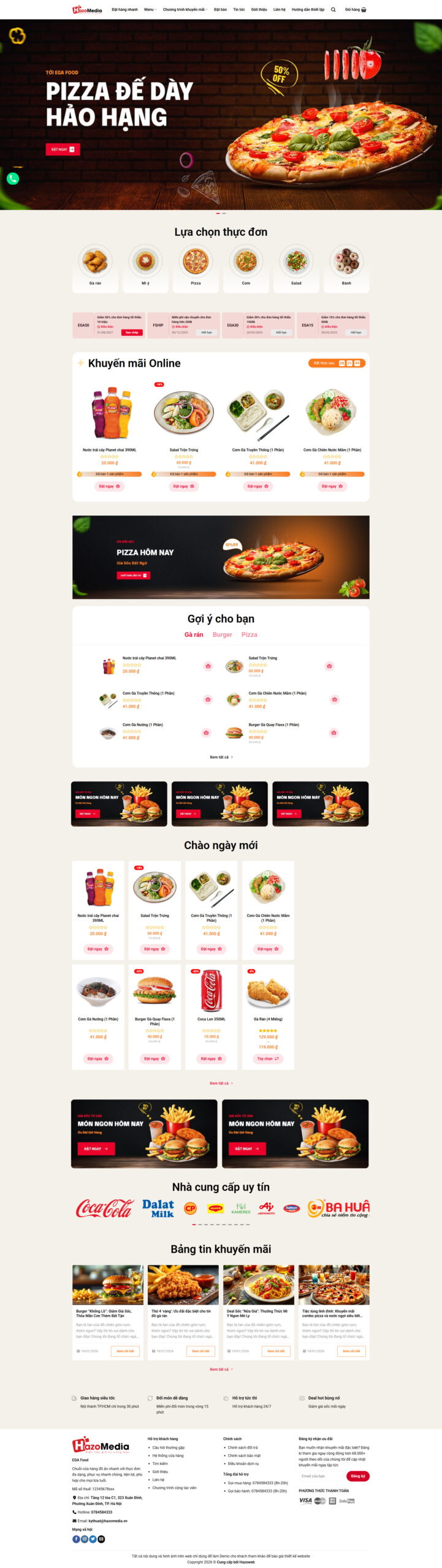The width and height of the screenshot is (442, 1568).
Task: Order Salad Trộn Trứng in Khuyến mãi Online
Action: pyautogui.click(x=183, y=486)
